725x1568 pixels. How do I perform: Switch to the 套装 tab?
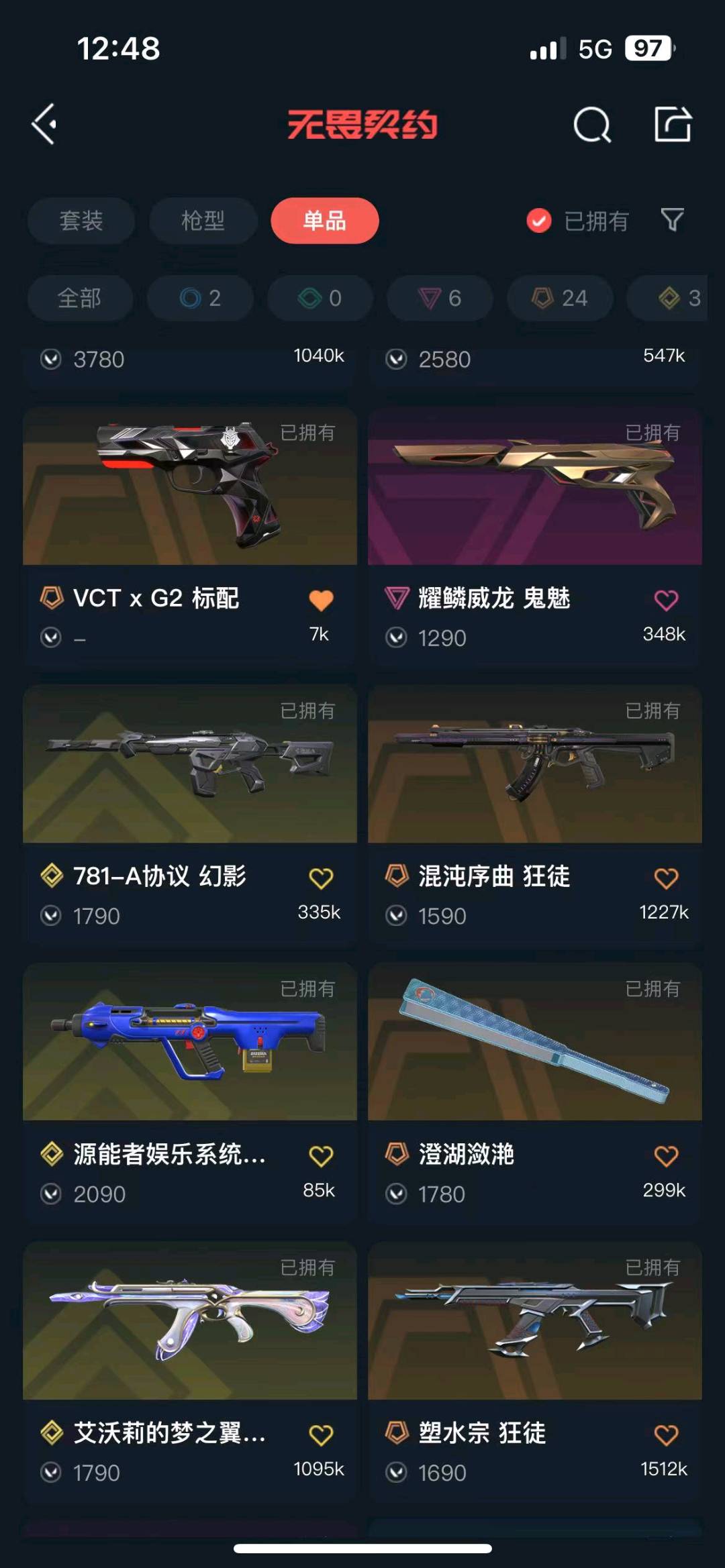[81, 221]
